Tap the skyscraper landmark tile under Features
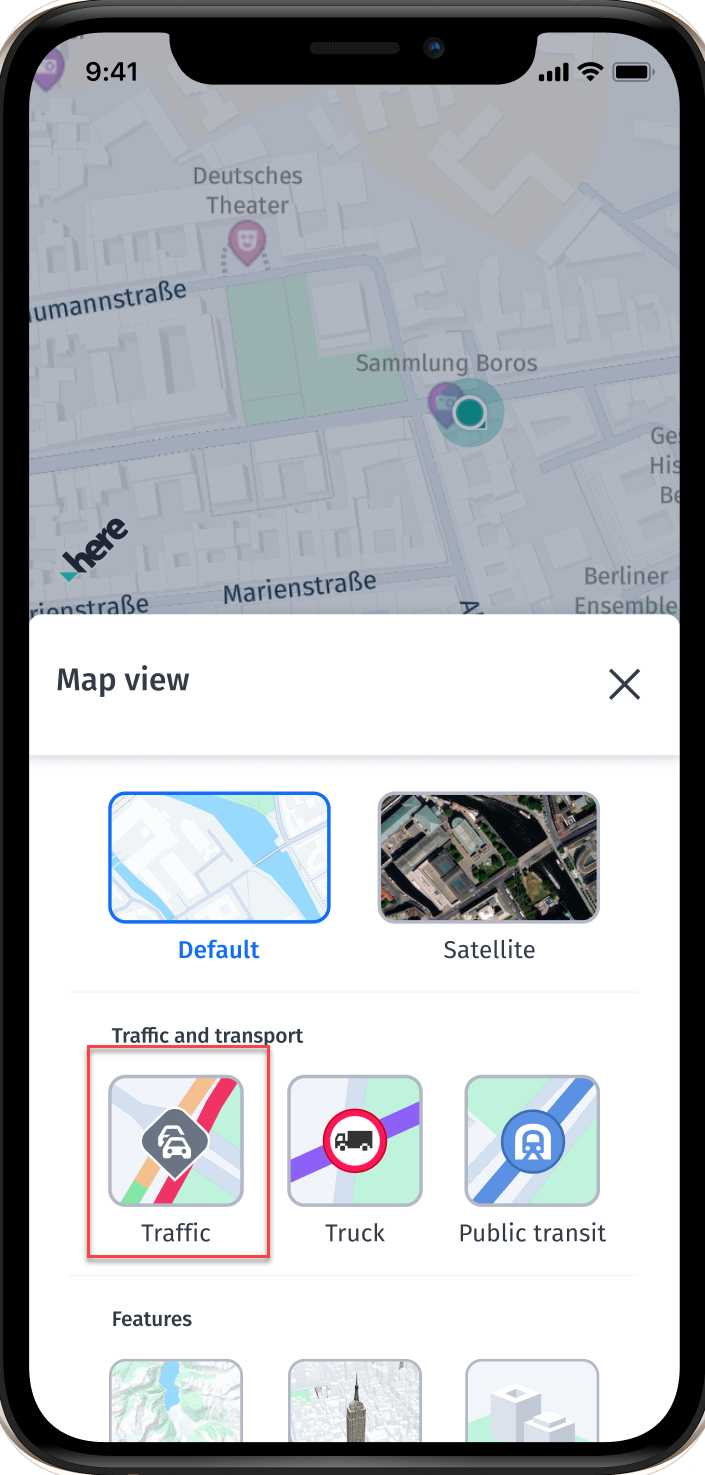 355,1400
